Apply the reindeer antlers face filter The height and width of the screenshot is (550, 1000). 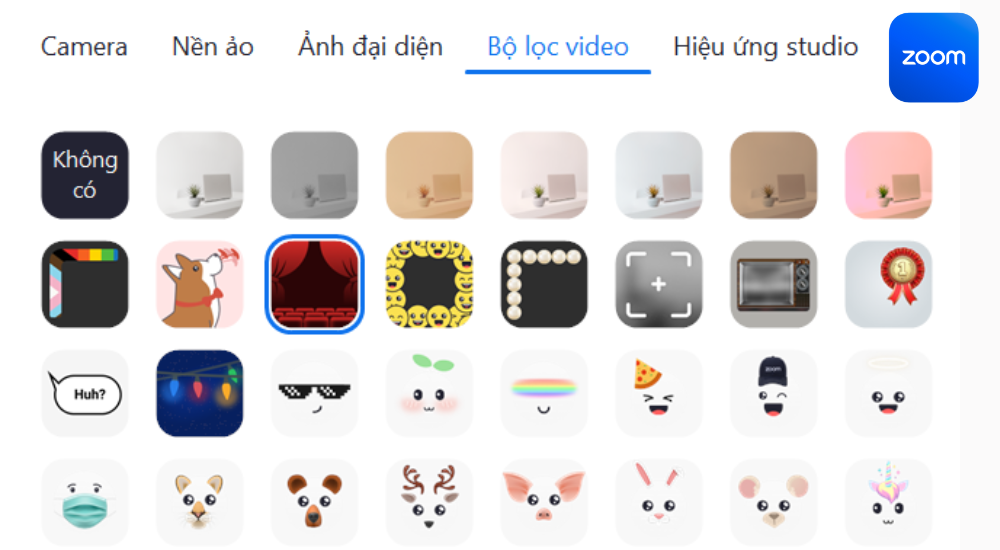tap(429, 502)
